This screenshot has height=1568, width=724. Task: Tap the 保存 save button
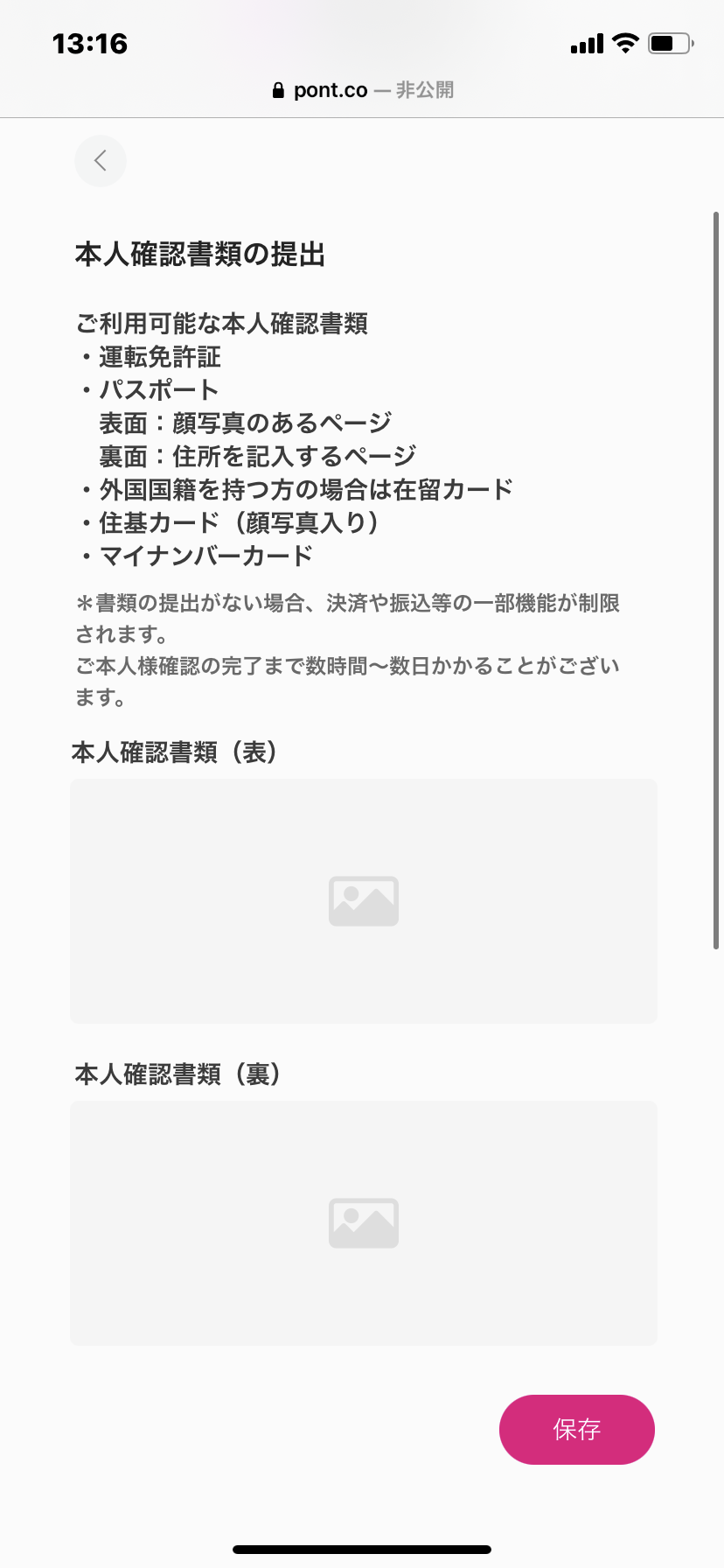[577, 1430]
